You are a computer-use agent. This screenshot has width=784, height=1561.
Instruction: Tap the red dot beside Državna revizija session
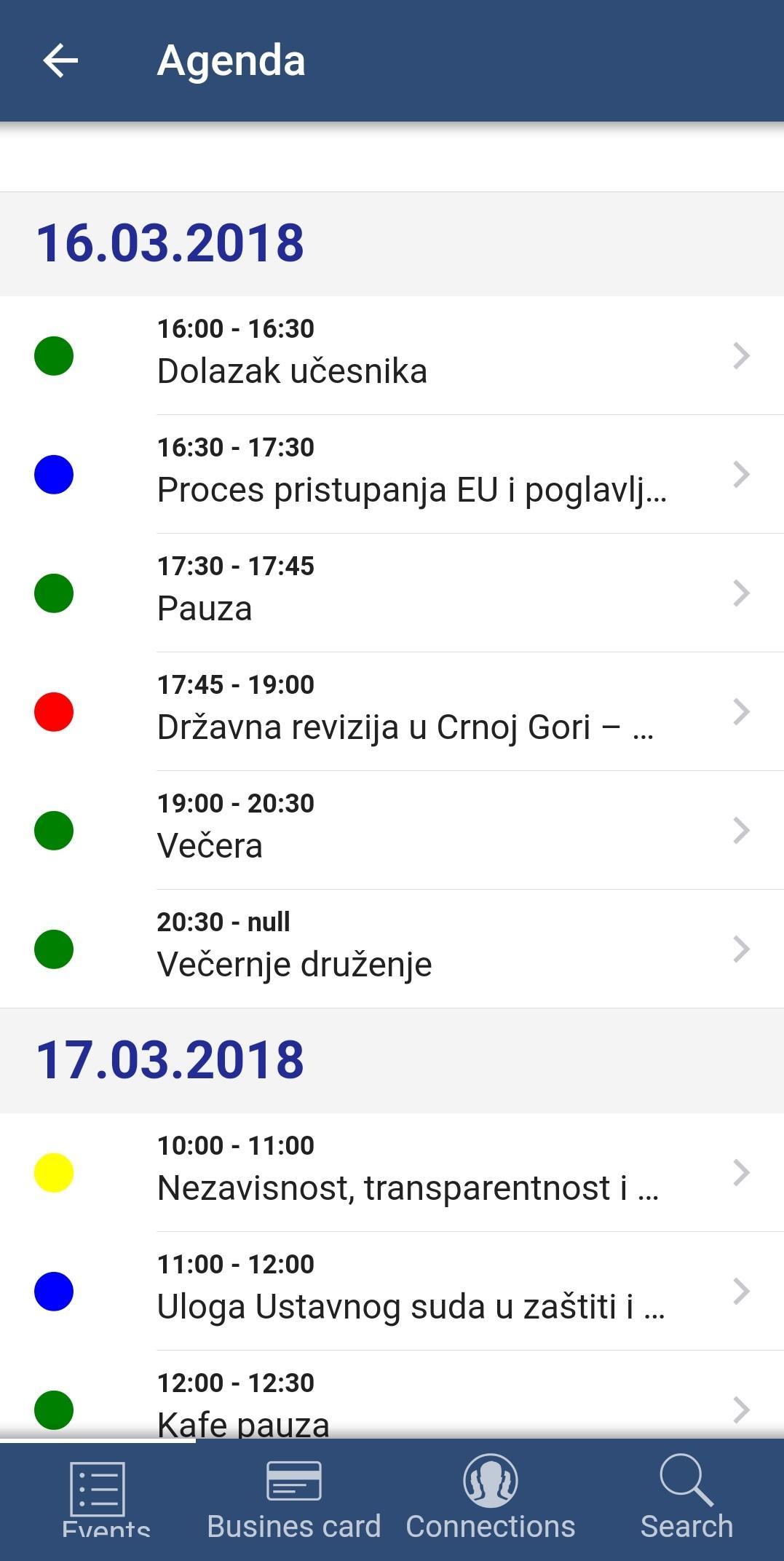[54, 711]
